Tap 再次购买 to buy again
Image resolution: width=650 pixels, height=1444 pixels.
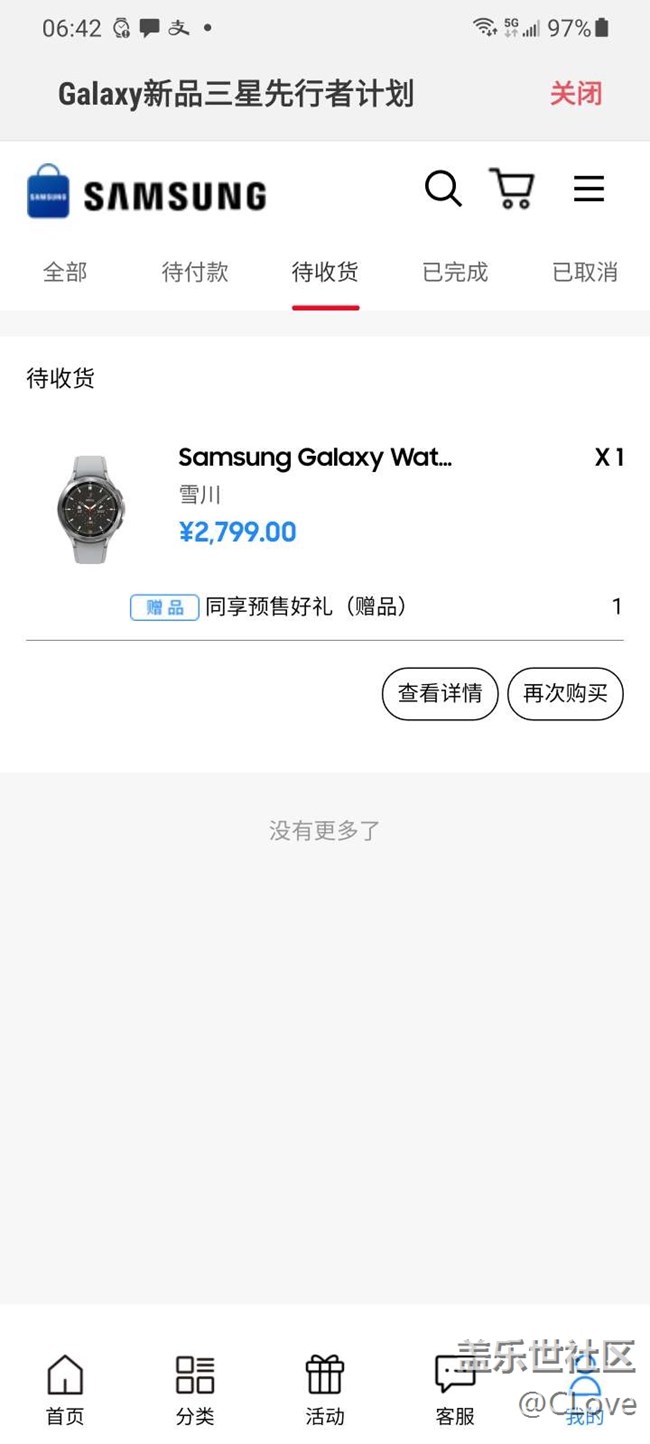pos(565,693)
